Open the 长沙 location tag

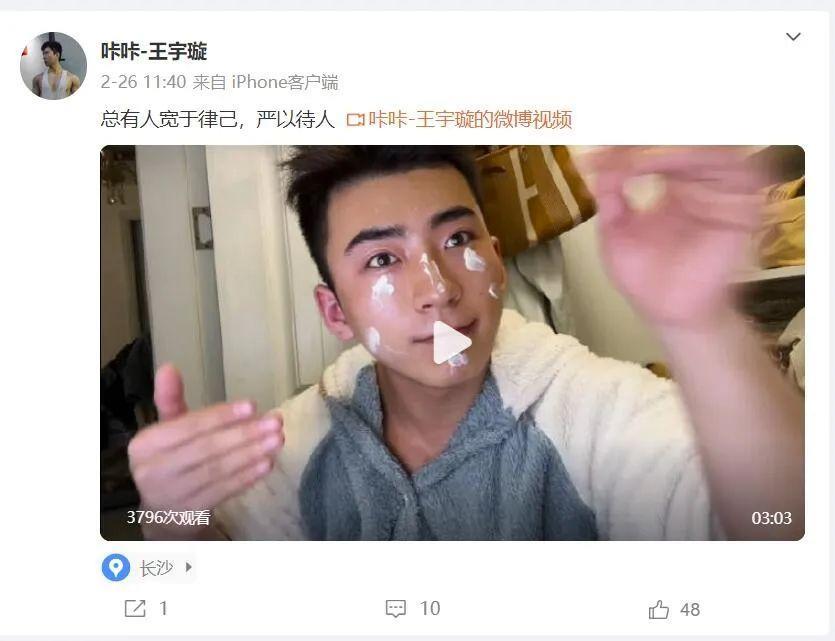point(148,568)
